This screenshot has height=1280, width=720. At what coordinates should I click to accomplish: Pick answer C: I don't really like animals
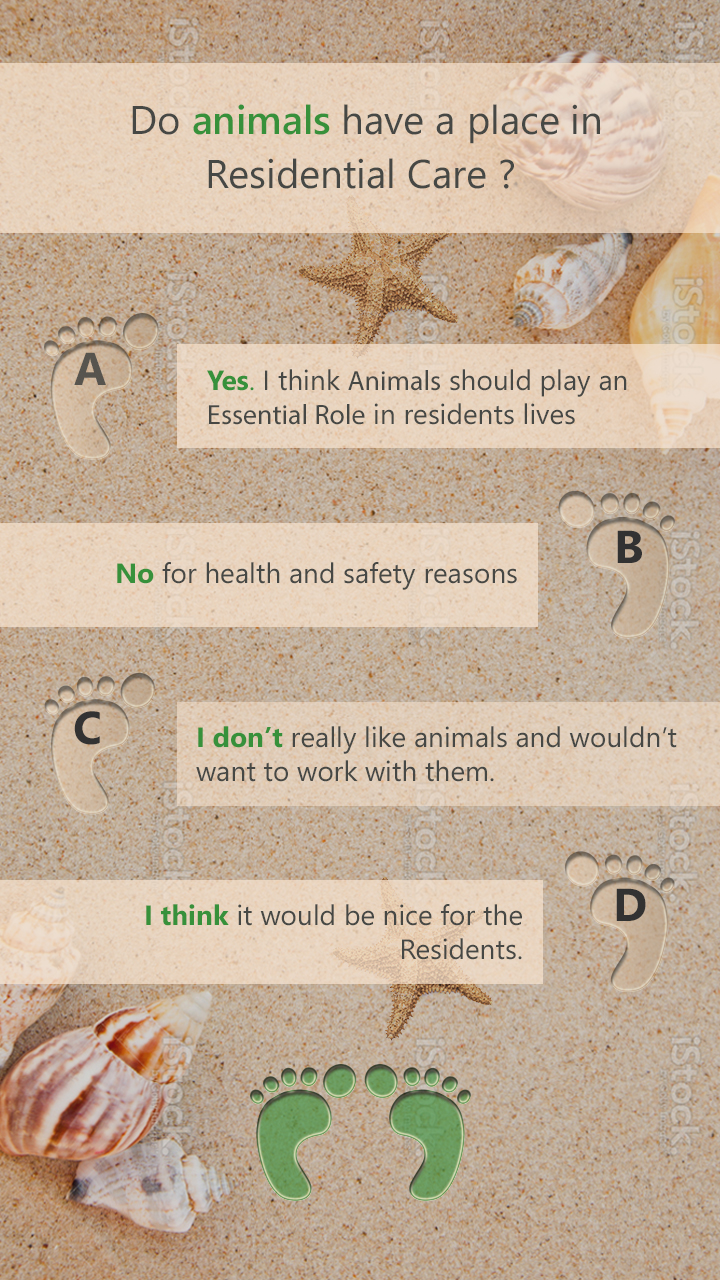[x=448, y=754]
